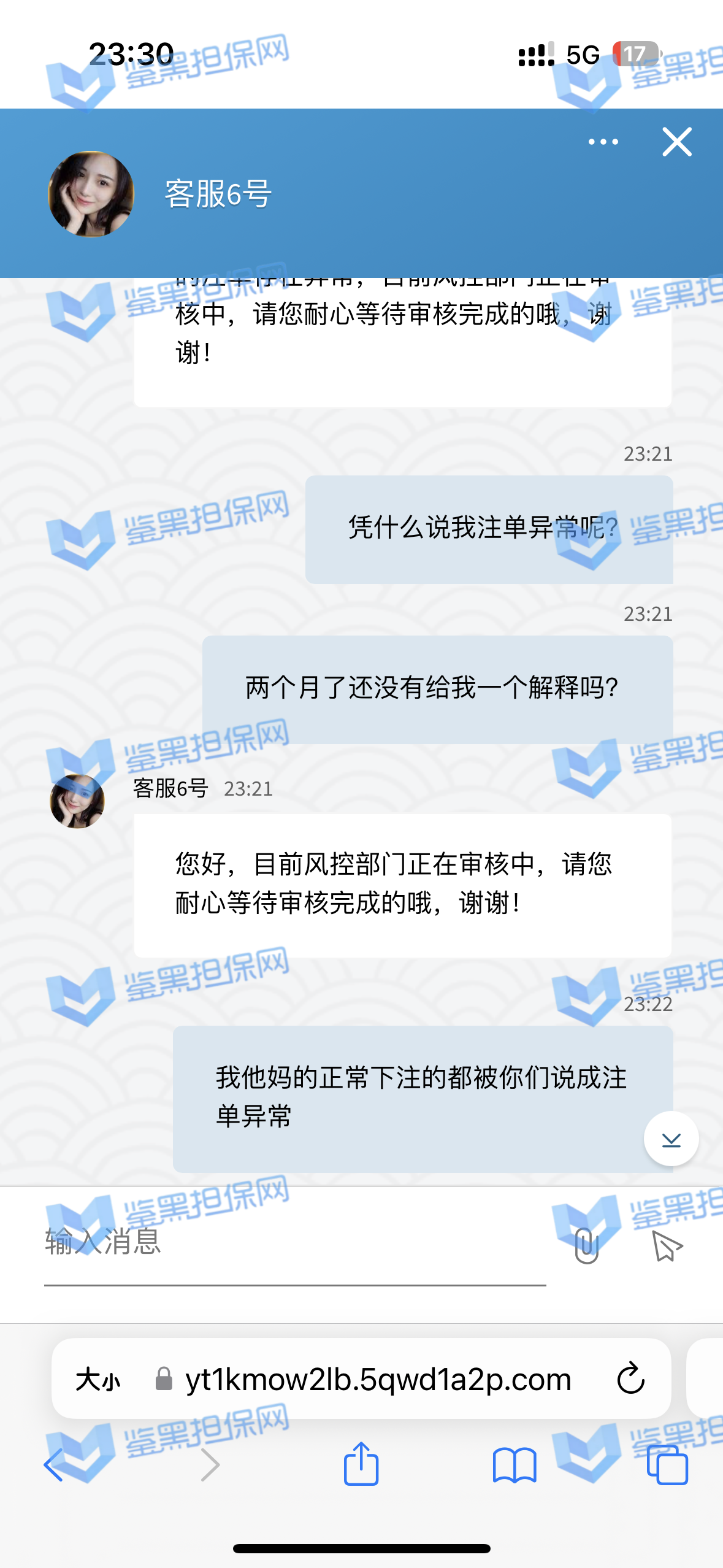
Task: Send the message with the arrow icon
Action: [x=667, y=1246]
